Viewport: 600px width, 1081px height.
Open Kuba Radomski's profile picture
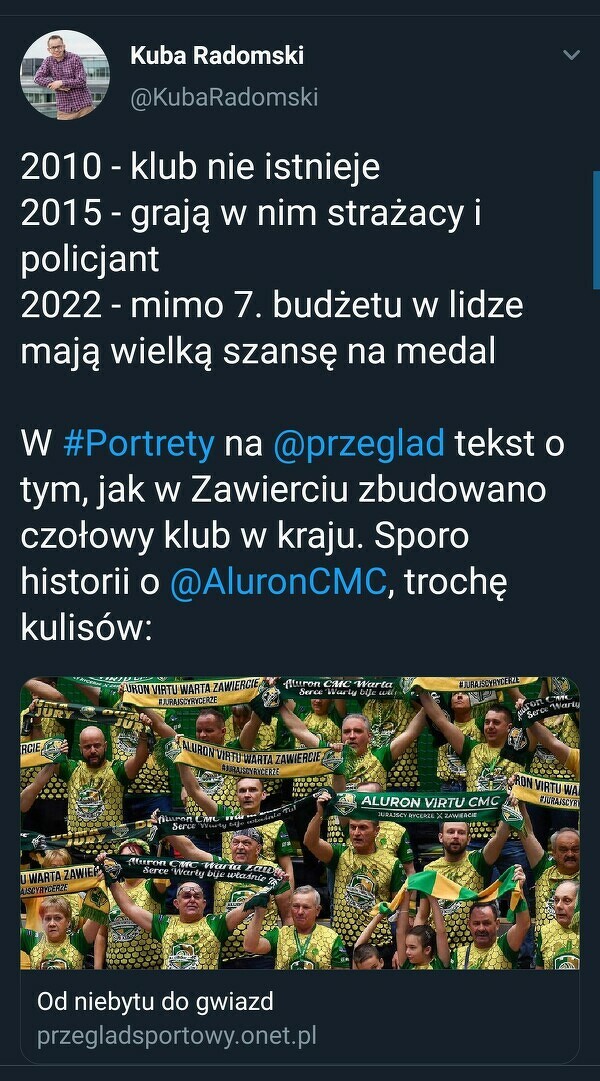[65, 75]
